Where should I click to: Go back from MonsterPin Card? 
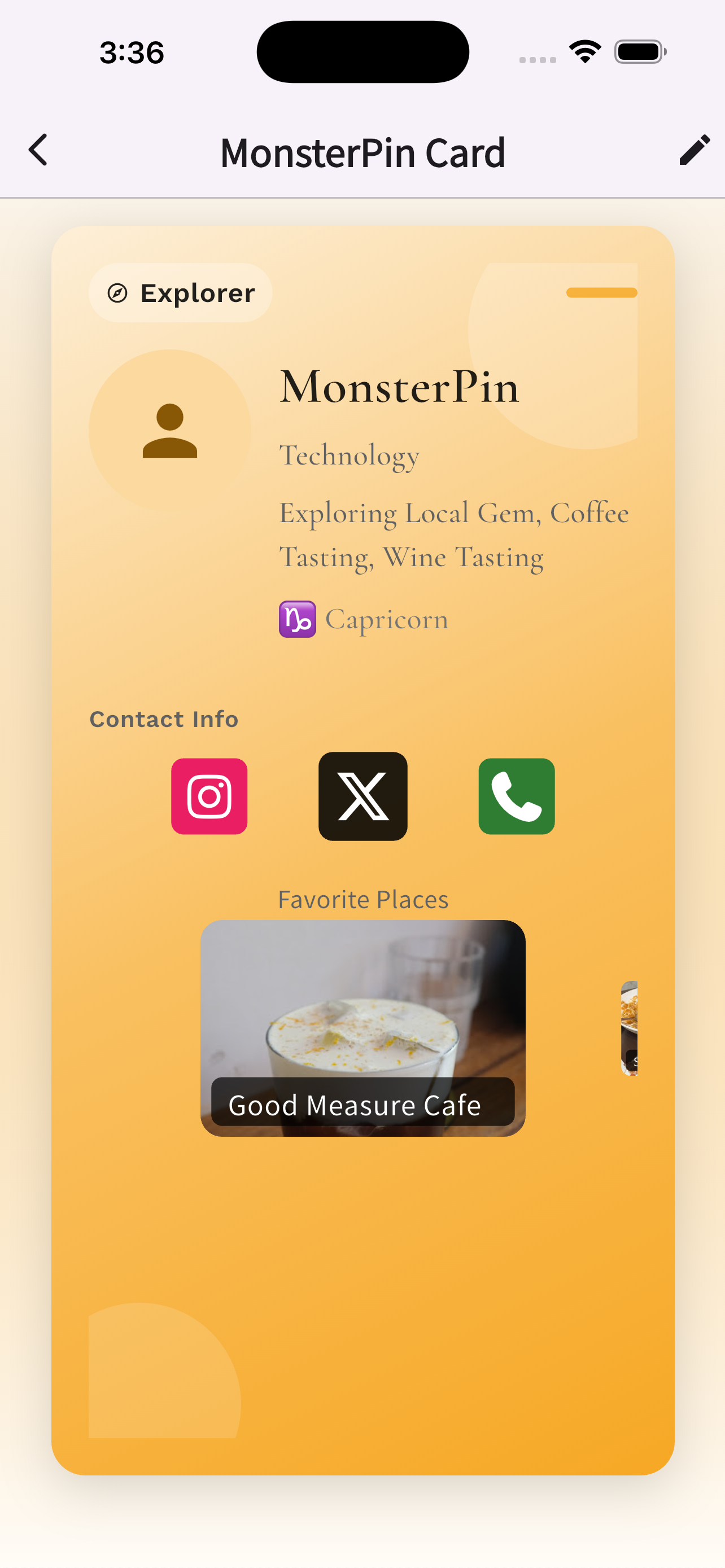(x=38, y=150)
